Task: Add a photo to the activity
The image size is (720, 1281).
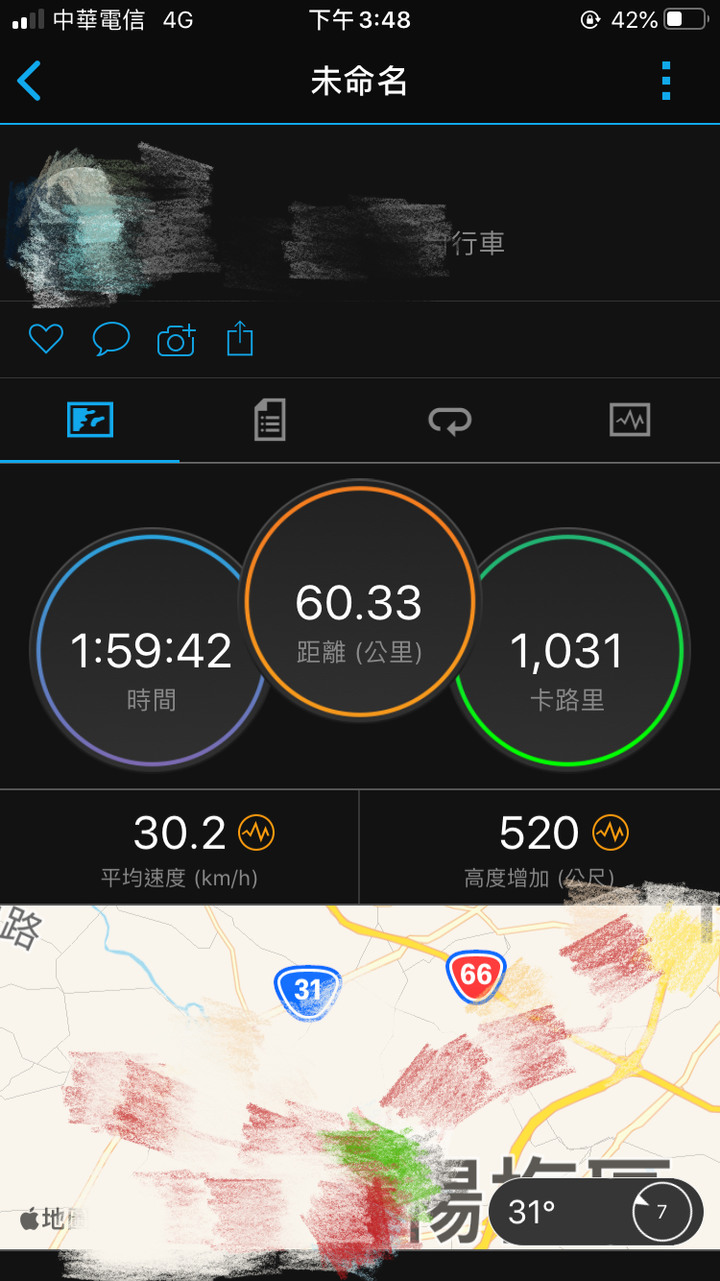Action: [x=176, y=341]
